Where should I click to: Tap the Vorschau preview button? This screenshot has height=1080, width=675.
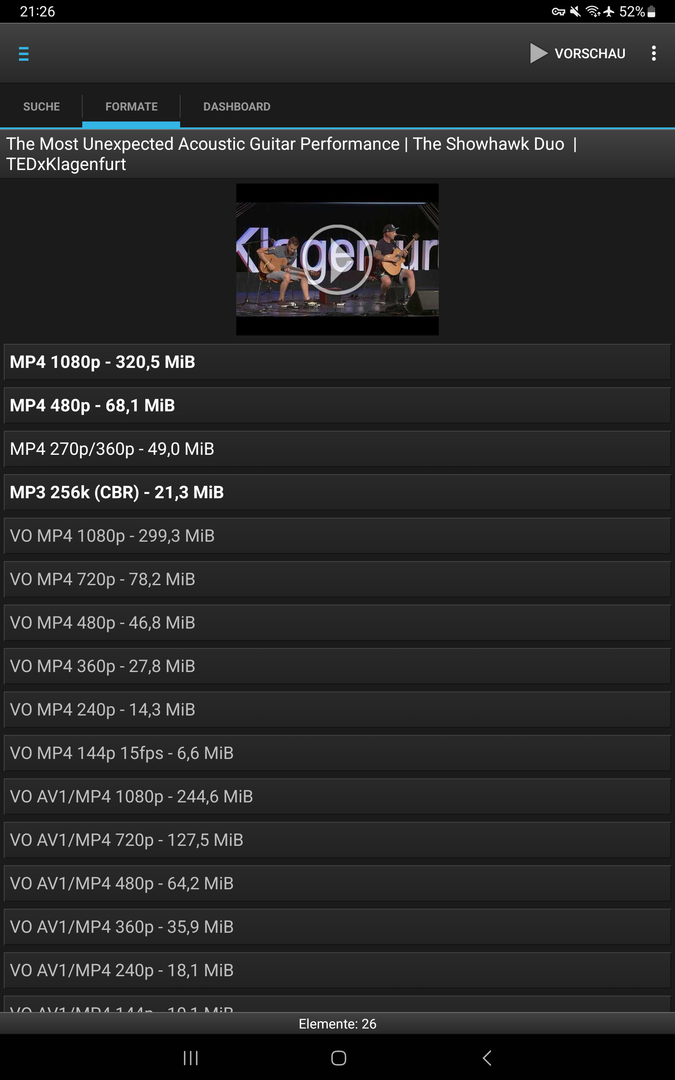coord(578,54)
